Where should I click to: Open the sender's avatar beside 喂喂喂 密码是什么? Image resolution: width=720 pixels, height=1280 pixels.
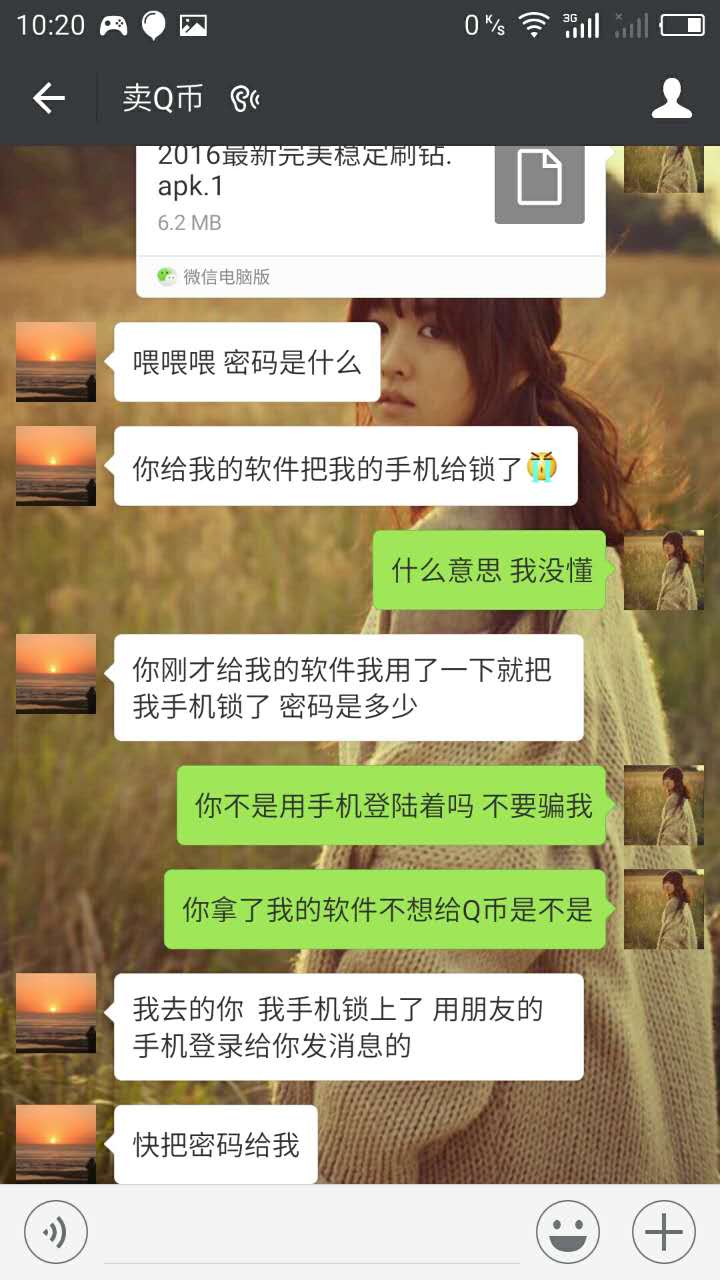click(56, 362)
